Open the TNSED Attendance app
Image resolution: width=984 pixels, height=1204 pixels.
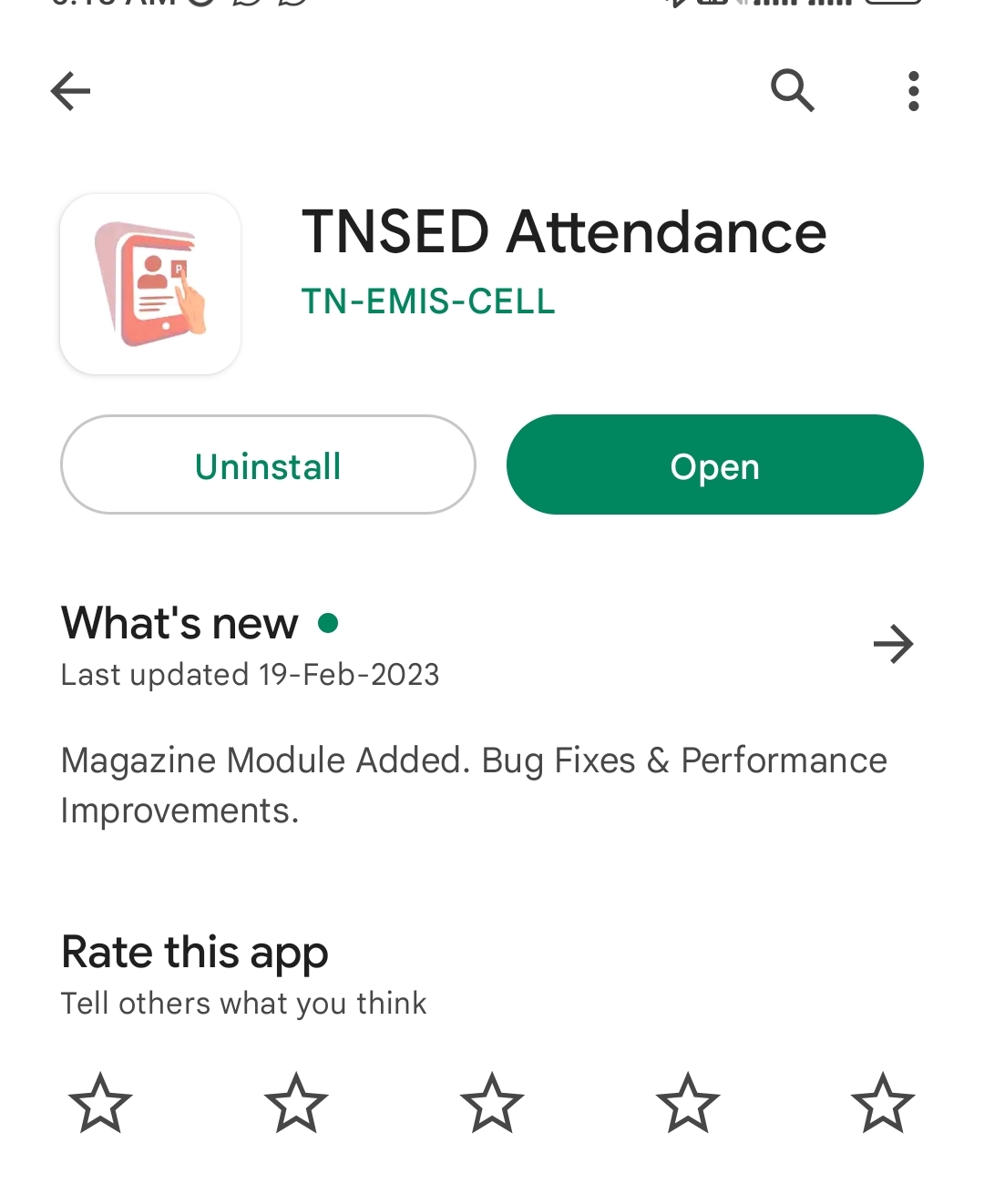click(714, 465)
